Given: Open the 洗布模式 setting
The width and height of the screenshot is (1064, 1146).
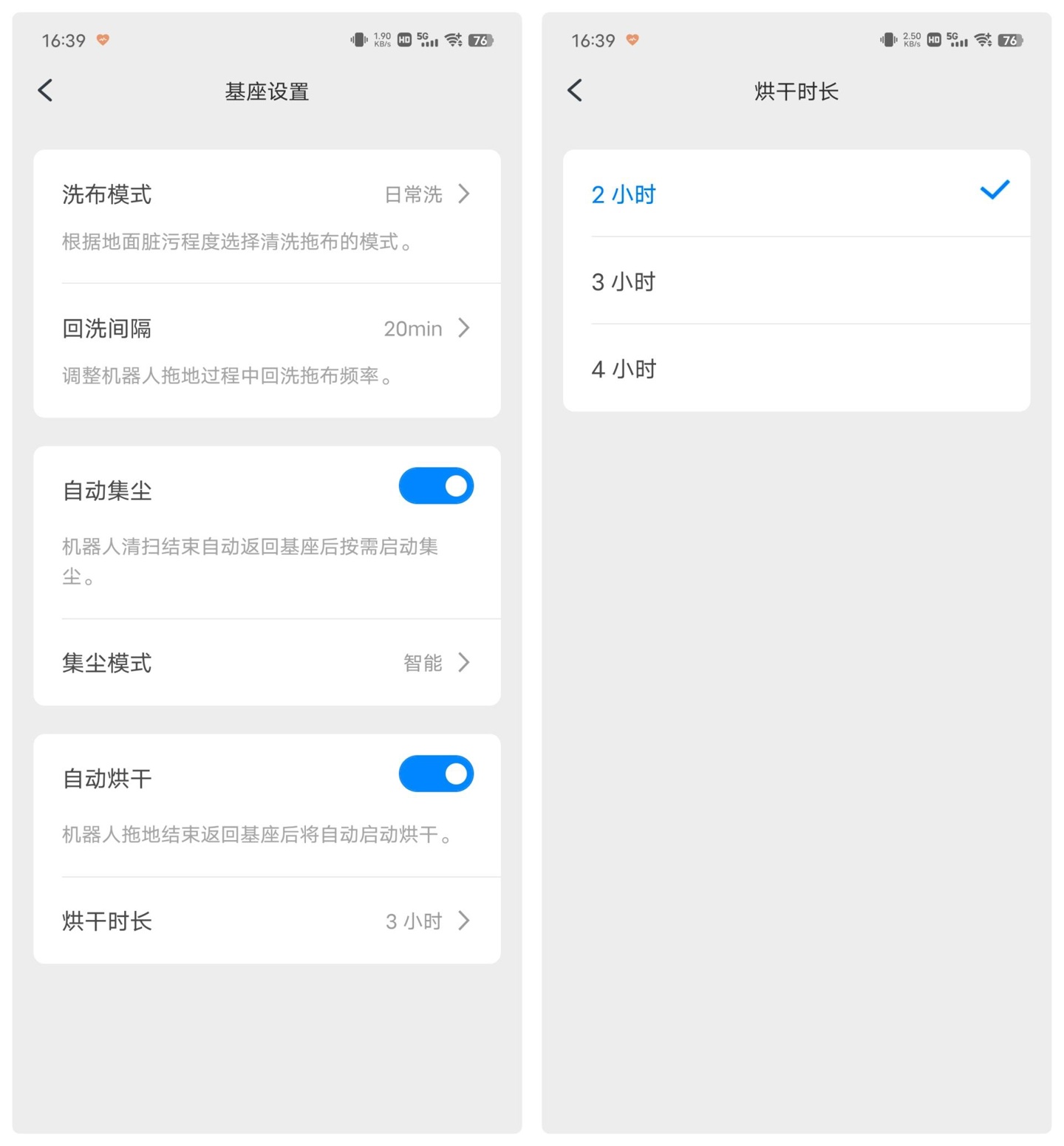Looking at the screenshot, I should click(266, 195).
